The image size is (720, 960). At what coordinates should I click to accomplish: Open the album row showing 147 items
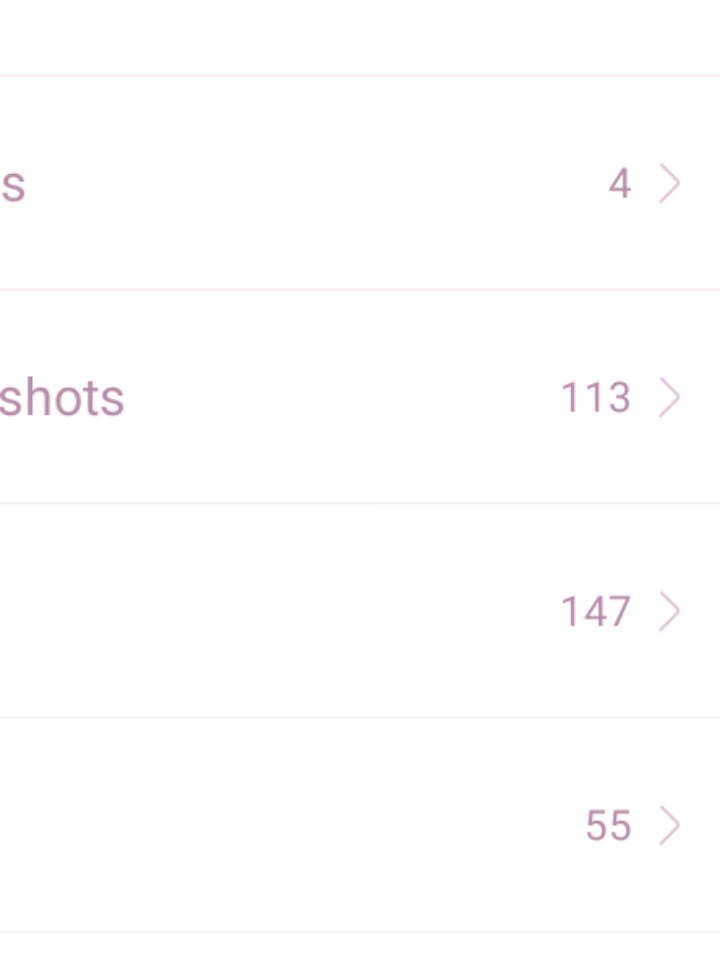[360, 611]
